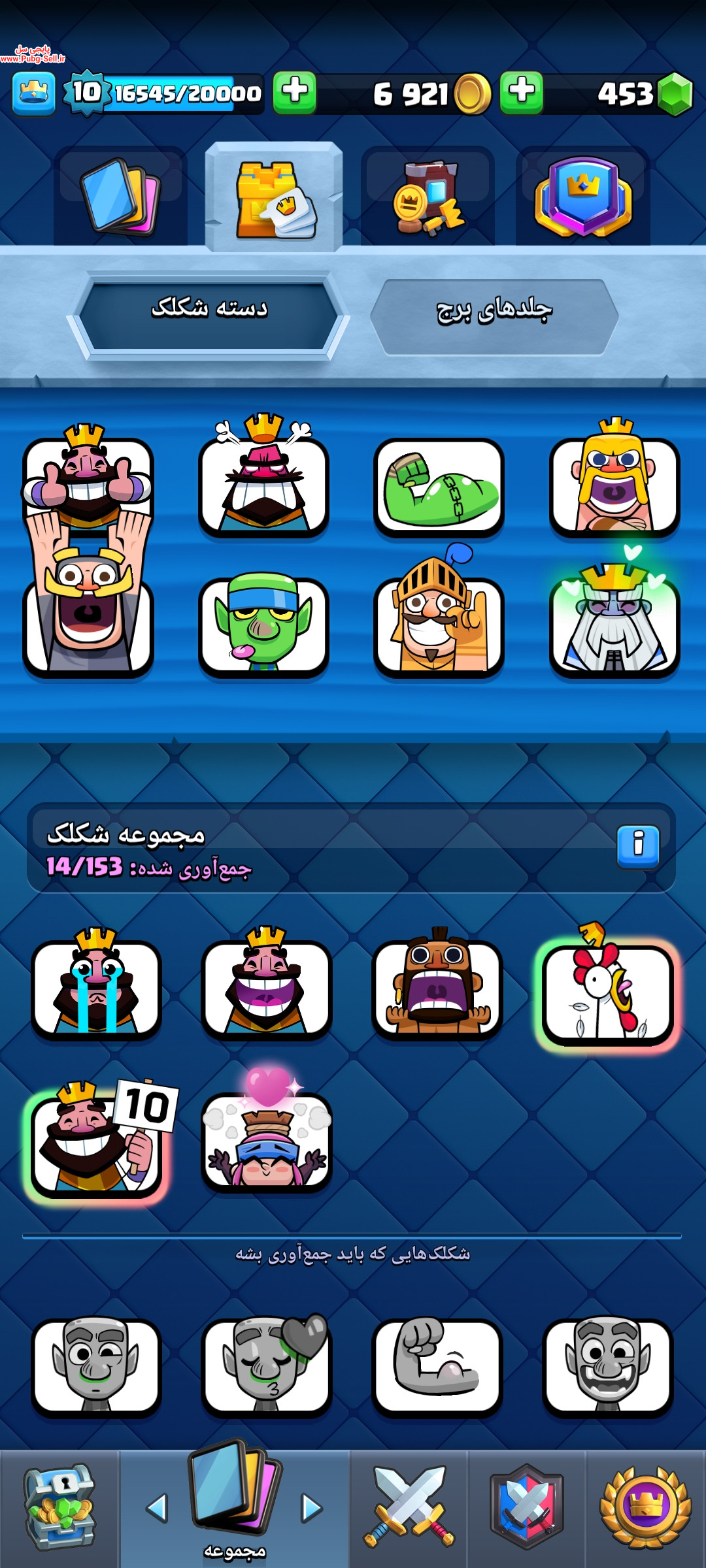This screenshot has height=1568, width=706.
Task: Open the crown shield badge tab
Action: [x=583, y=196]
